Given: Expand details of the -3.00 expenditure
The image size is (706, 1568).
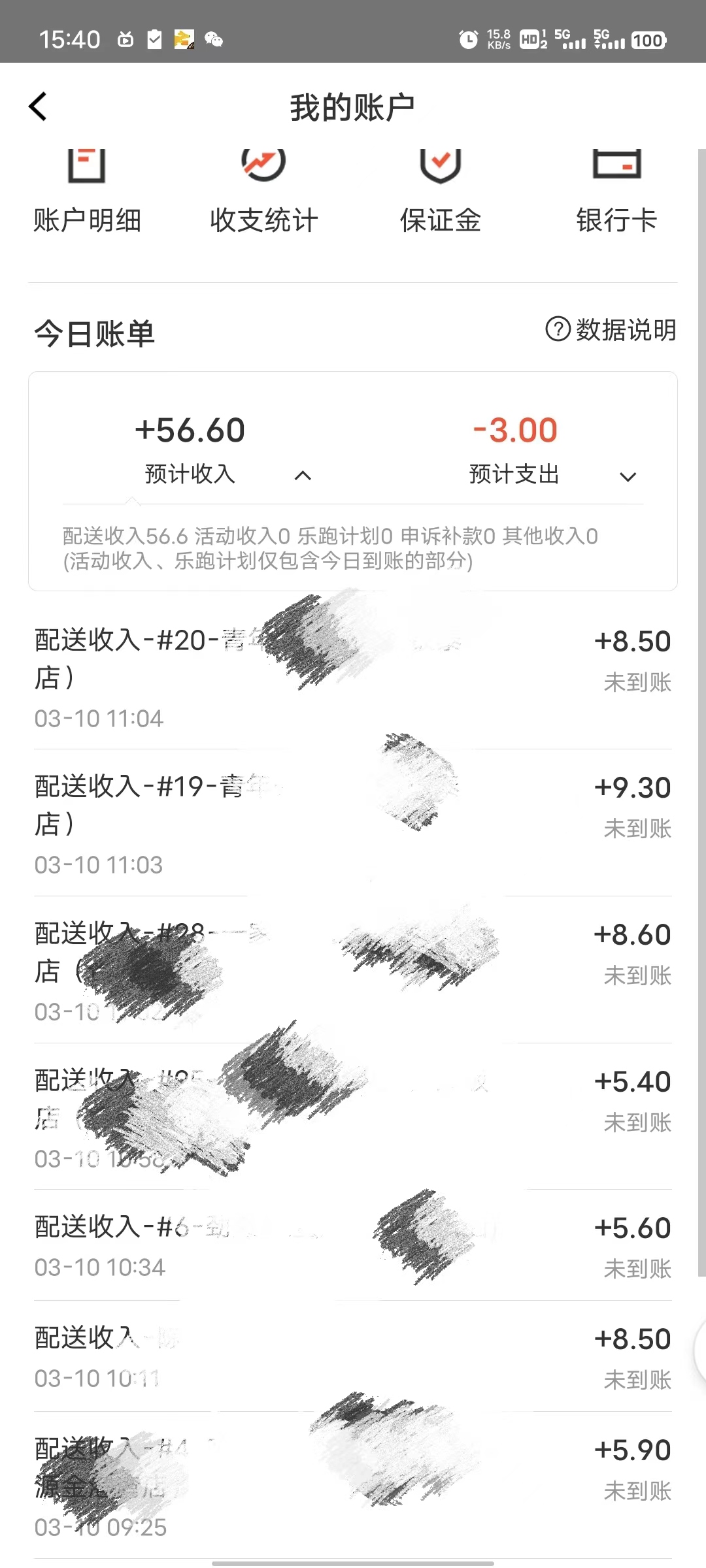Looking at the screenshot, I should coord(626,476).
